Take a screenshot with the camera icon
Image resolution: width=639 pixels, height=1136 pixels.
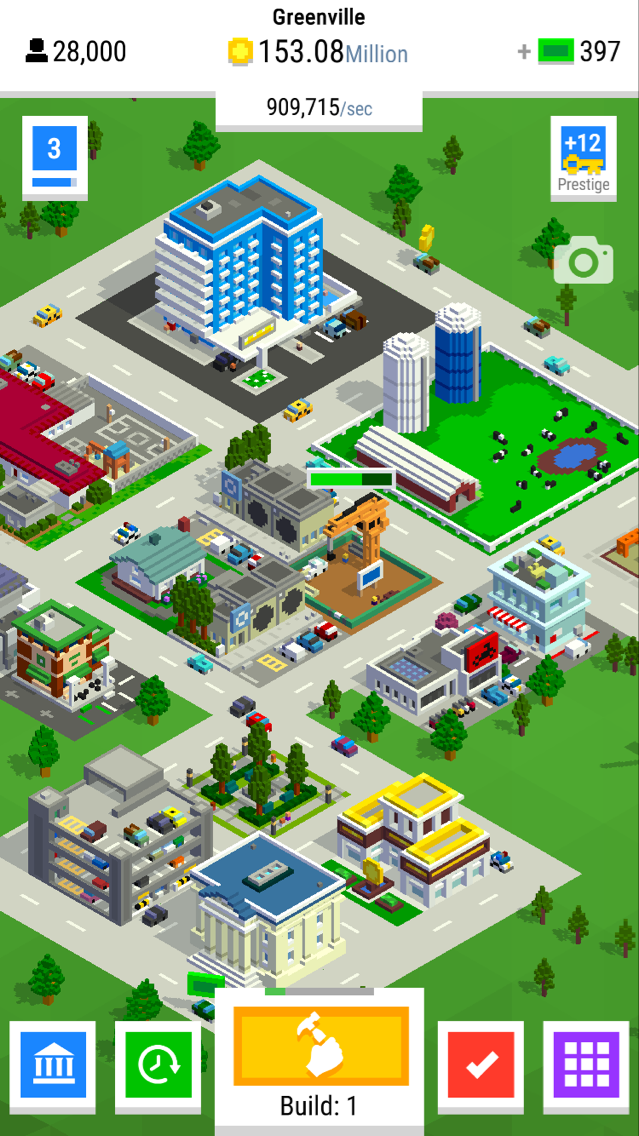(x=583, y=262)
